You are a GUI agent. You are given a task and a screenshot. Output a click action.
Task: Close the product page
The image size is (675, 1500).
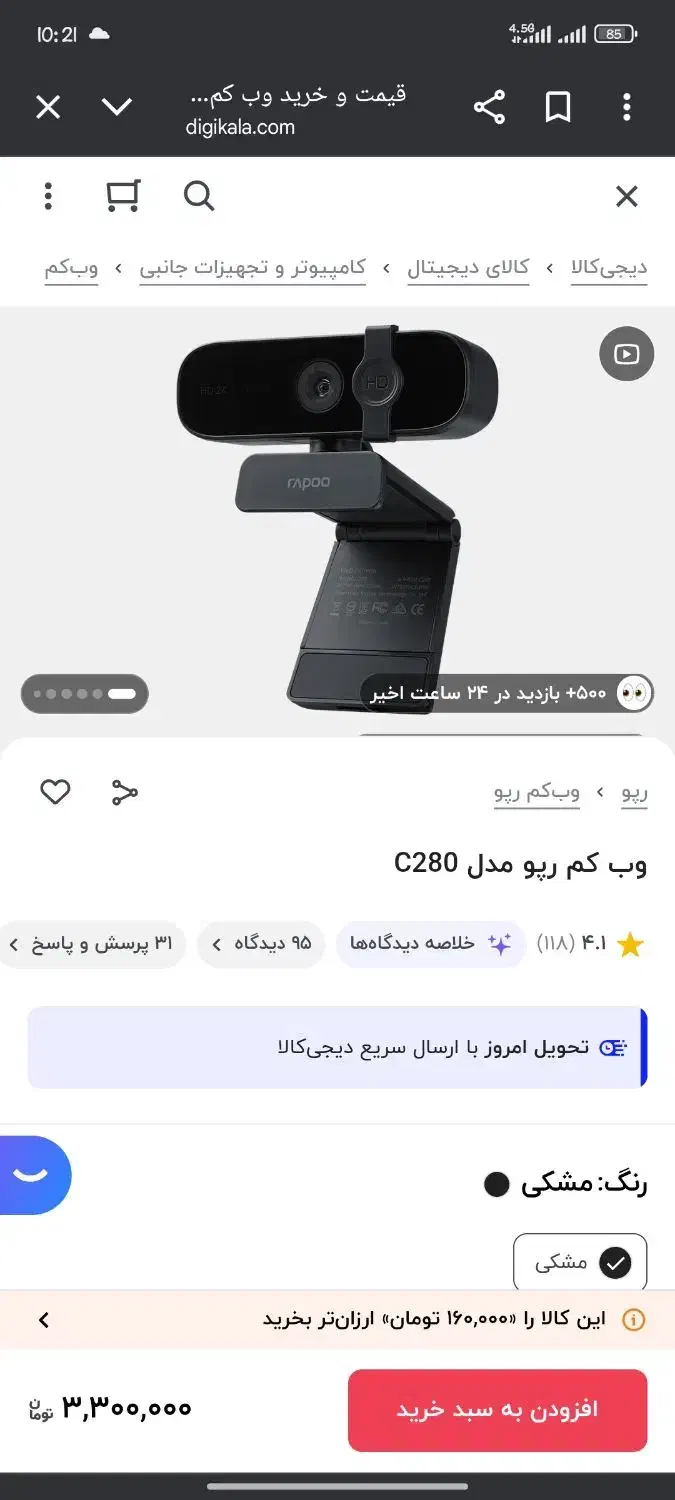pyautogui.click(x=627, y=196)
